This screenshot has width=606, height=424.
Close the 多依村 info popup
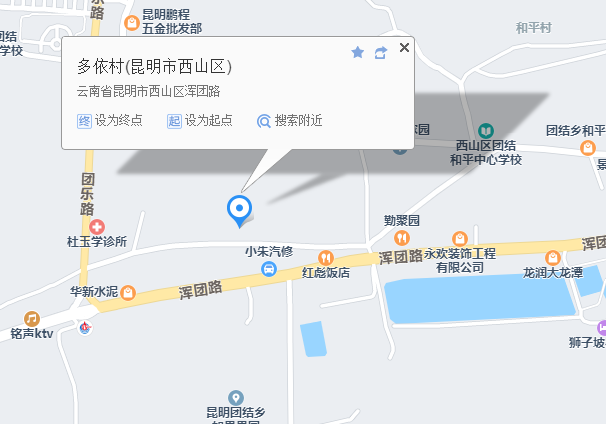pyautogui.click(x=404, y=47)
